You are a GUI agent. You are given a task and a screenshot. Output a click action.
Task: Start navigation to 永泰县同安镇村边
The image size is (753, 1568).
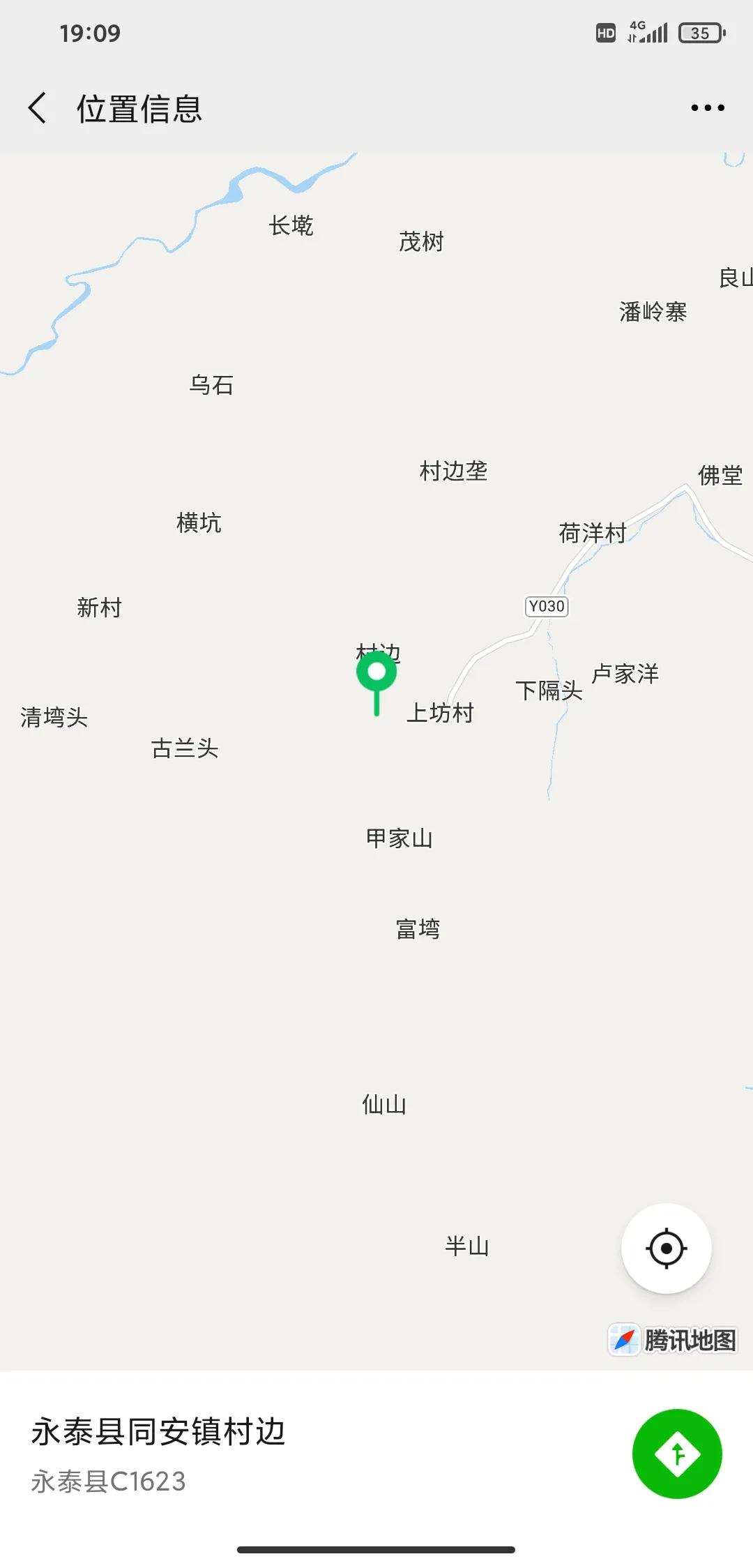coord(677,1454)
